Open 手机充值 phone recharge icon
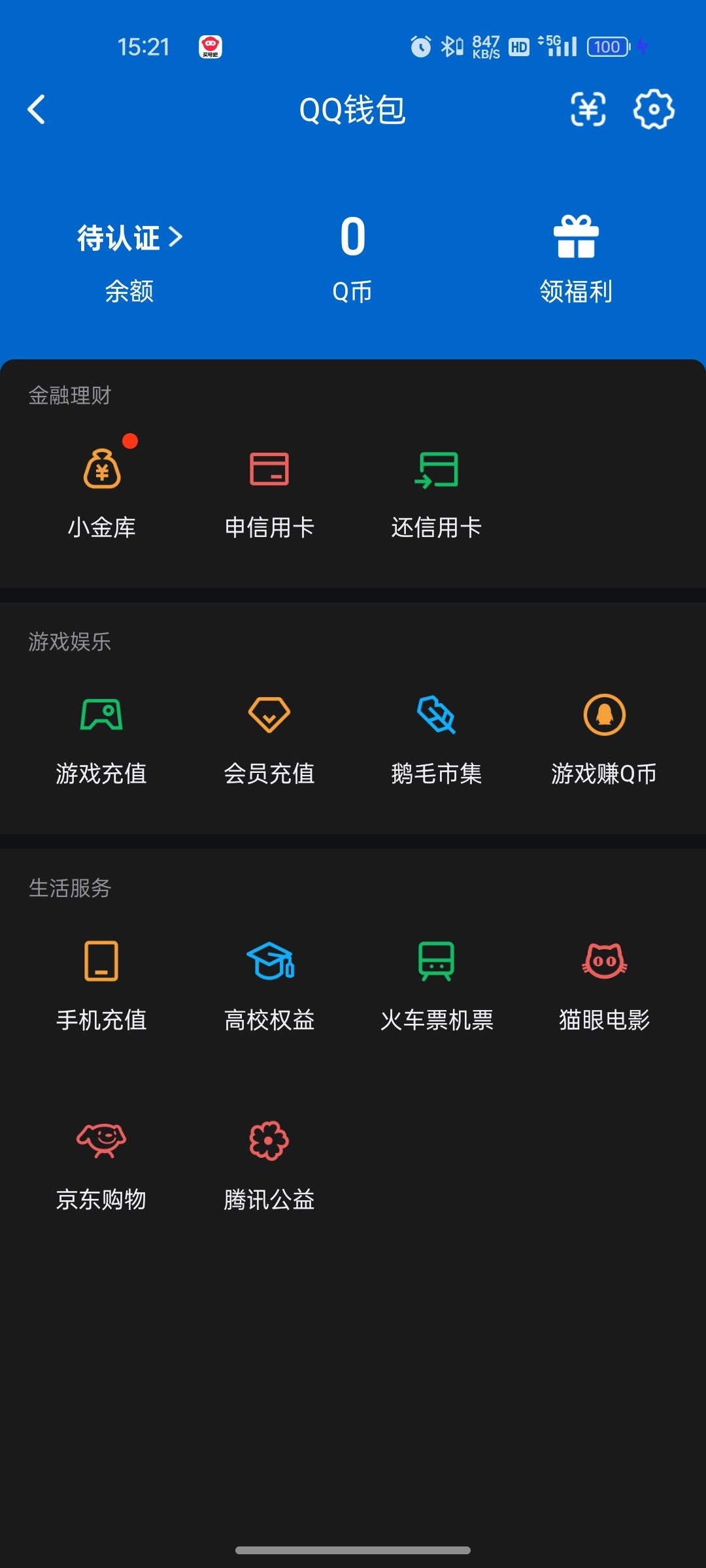 tap(101, 960)
